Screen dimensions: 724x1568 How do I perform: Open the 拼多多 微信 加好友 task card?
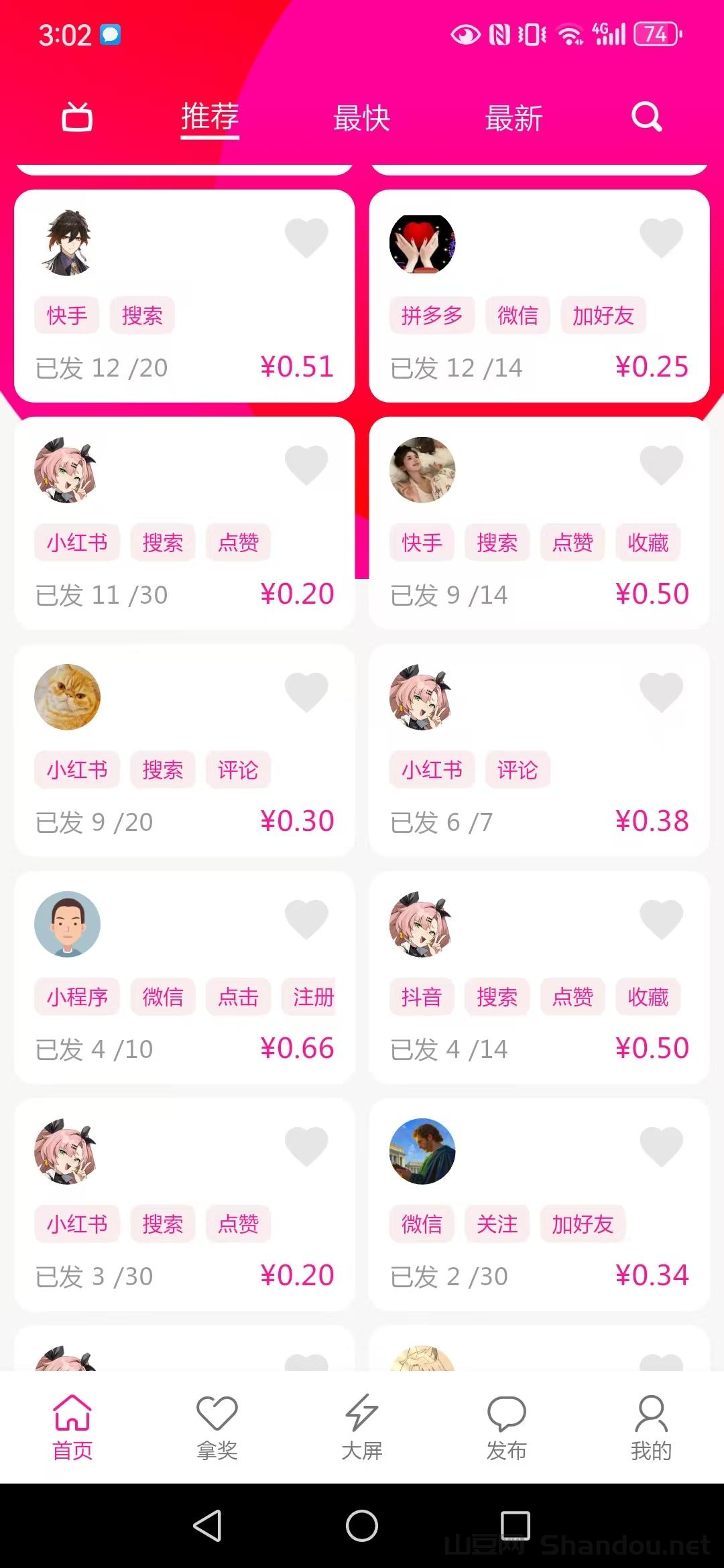point(539,296)
